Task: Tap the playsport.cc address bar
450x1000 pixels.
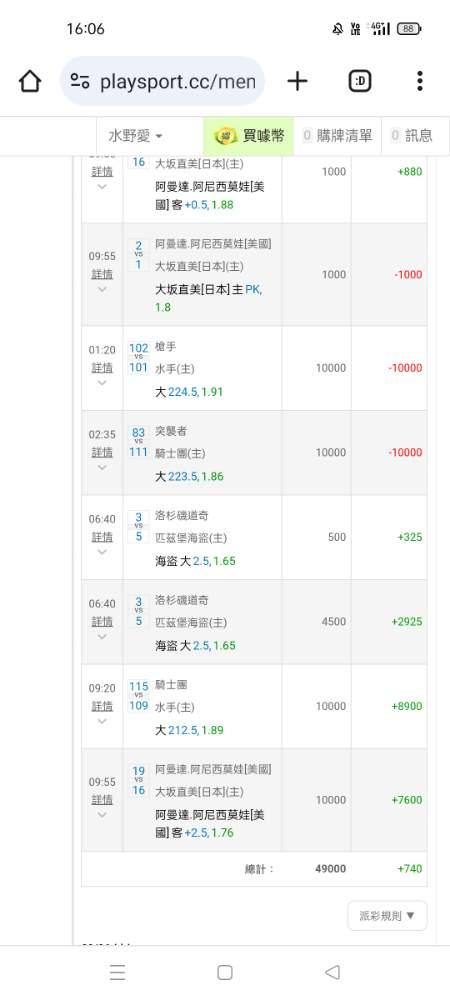Action: [x=163, y=81]
